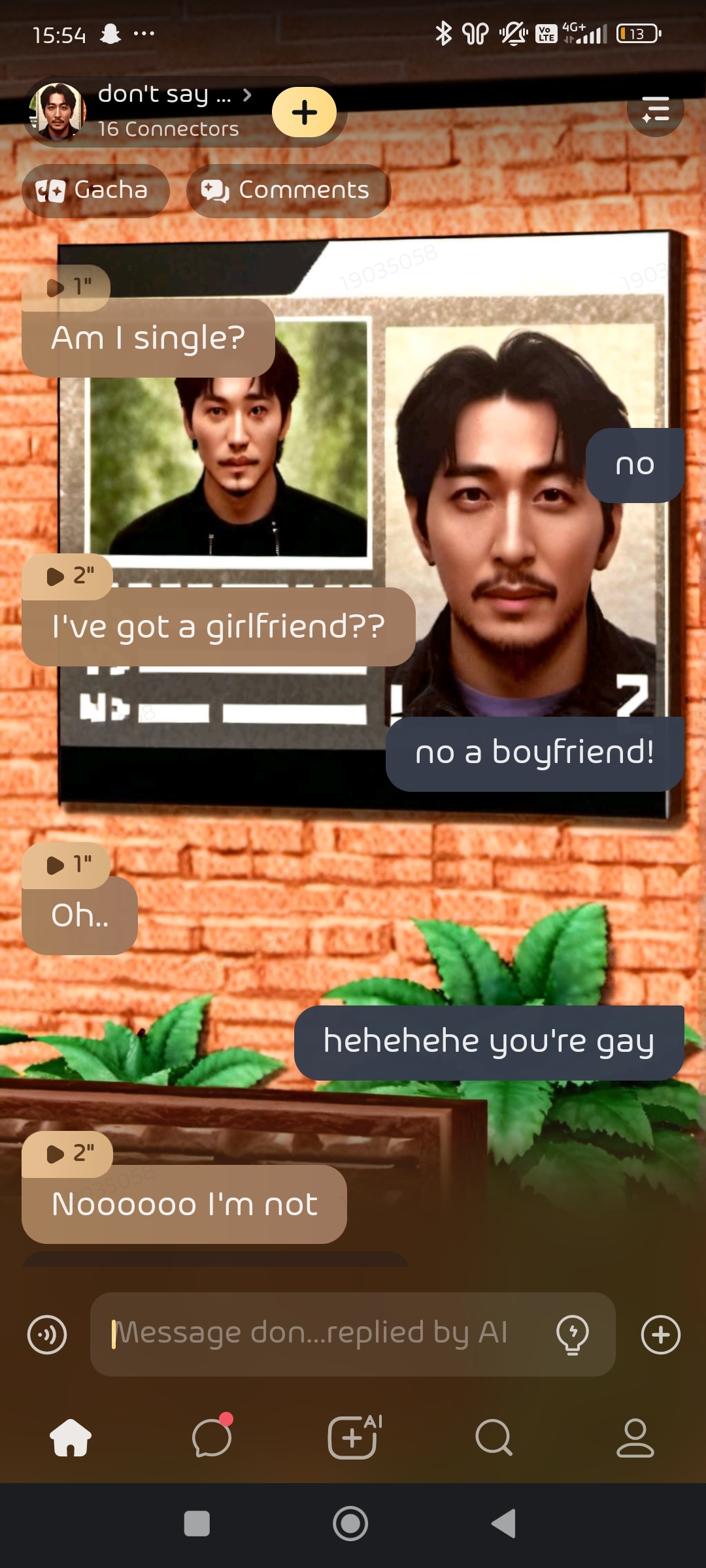This screenshot has width=706, height=1568.
Task: Switch to voice input mode
Action: (x=47, y=1334)
